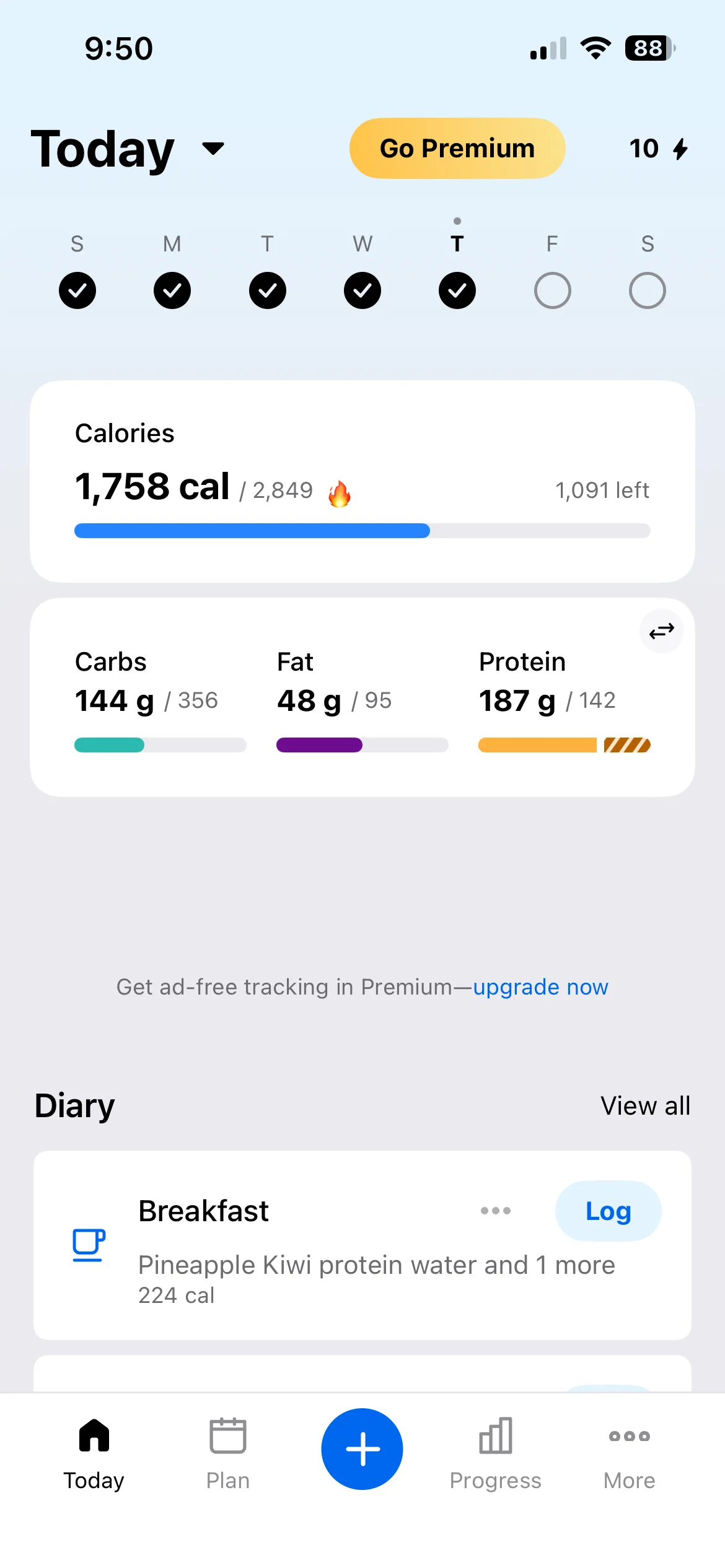
Task: Open the 10 streak lightning counter
Action: pyautogui.click(x=658, y=149)
